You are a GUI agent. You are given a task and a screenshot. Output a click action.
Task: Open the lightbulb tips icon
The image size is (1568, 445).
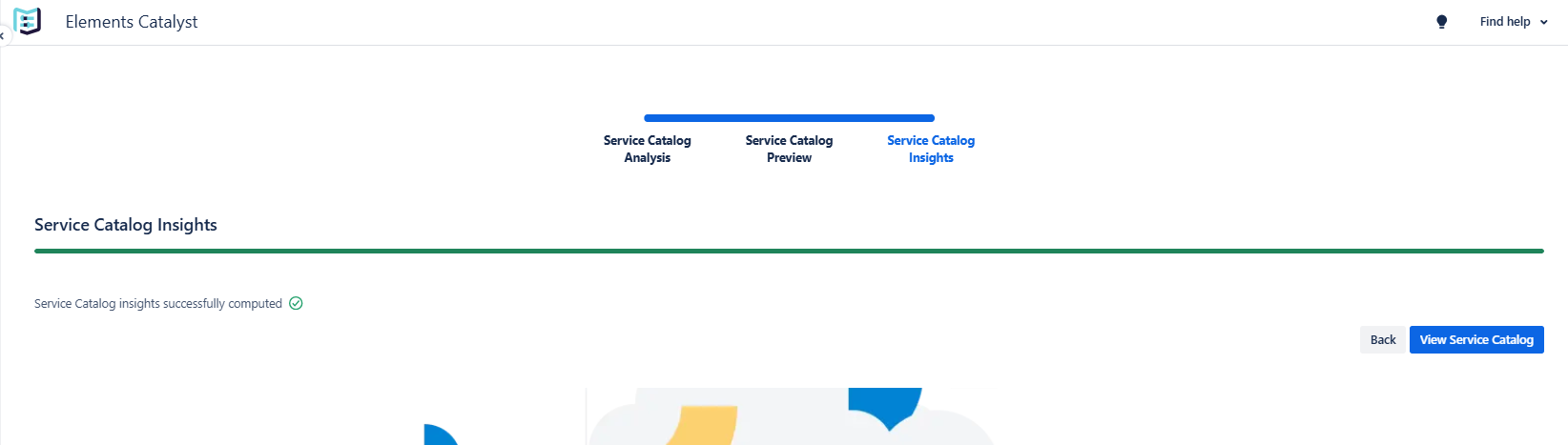click(x=1441, y=22)
